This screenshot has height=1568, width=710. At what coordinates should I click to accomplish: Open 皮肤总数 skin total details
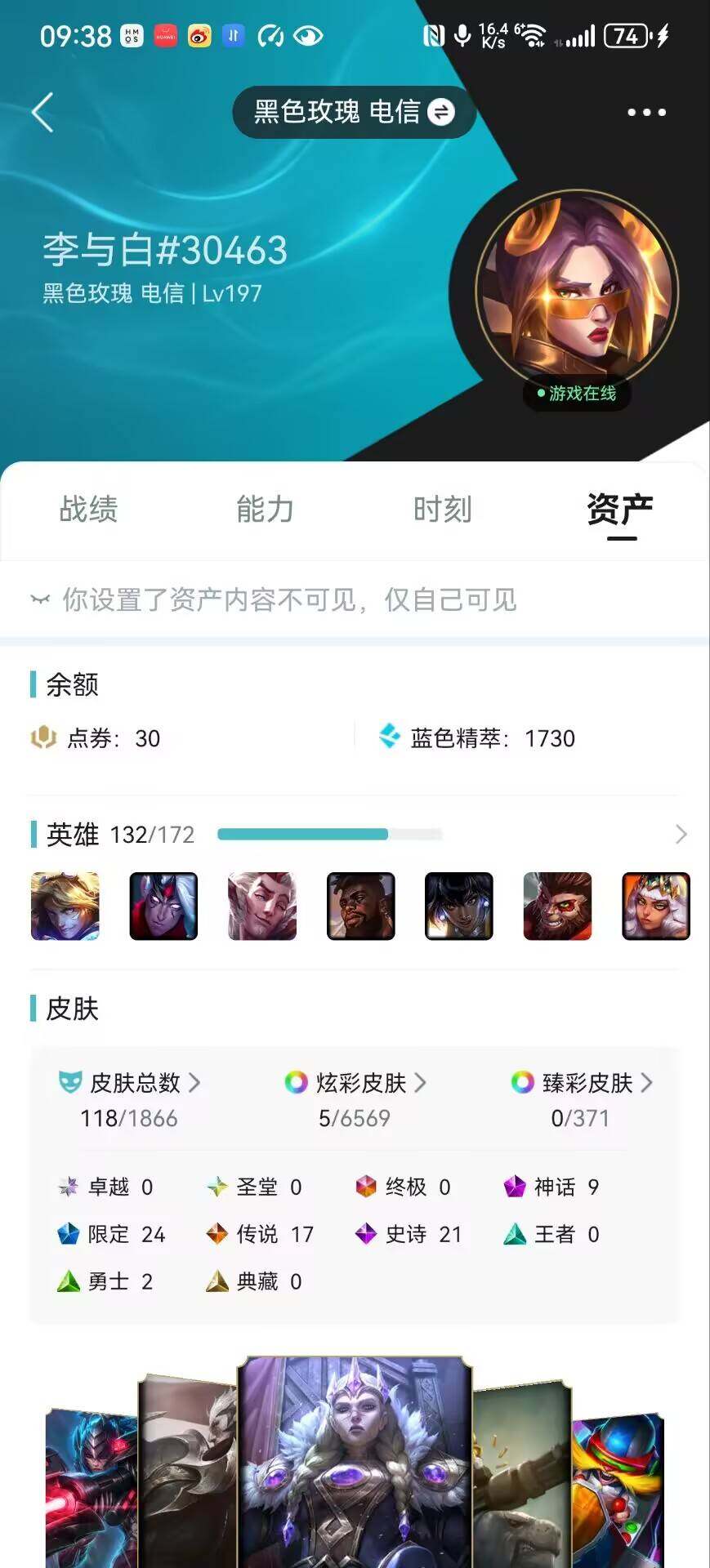pos(130,1083)
